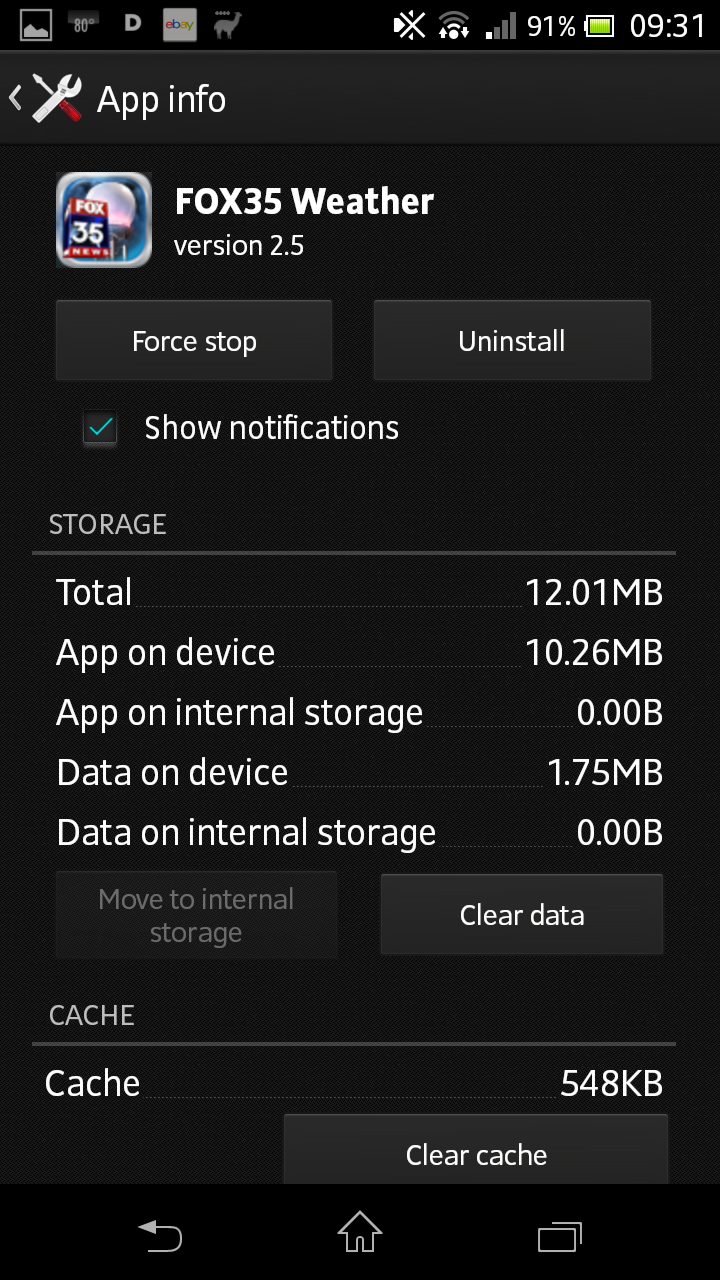The image size is (720, 1280).
Task: Open recent apps from navigation bar
Action: (560, 1234)
